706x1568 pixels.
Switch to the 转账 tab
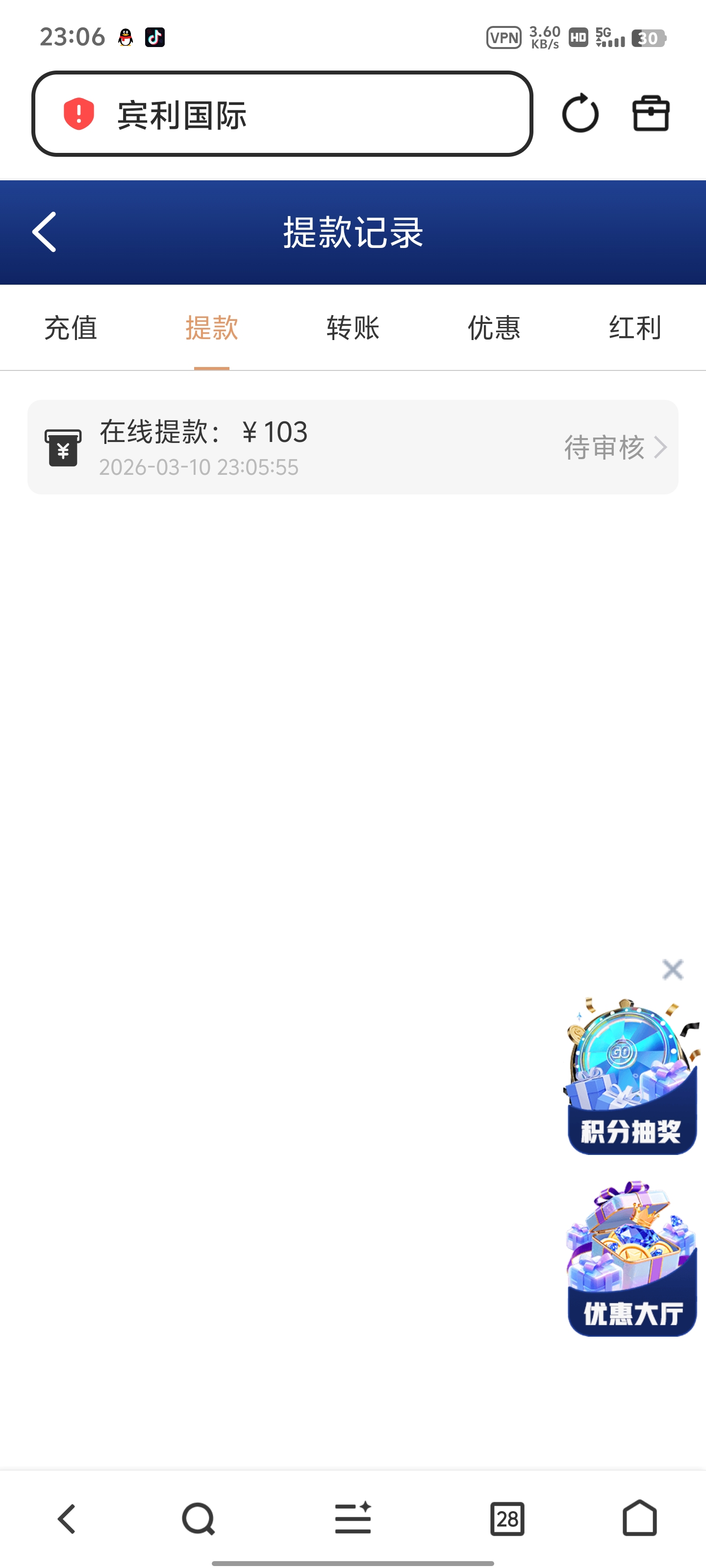click(x=352, y=328)
